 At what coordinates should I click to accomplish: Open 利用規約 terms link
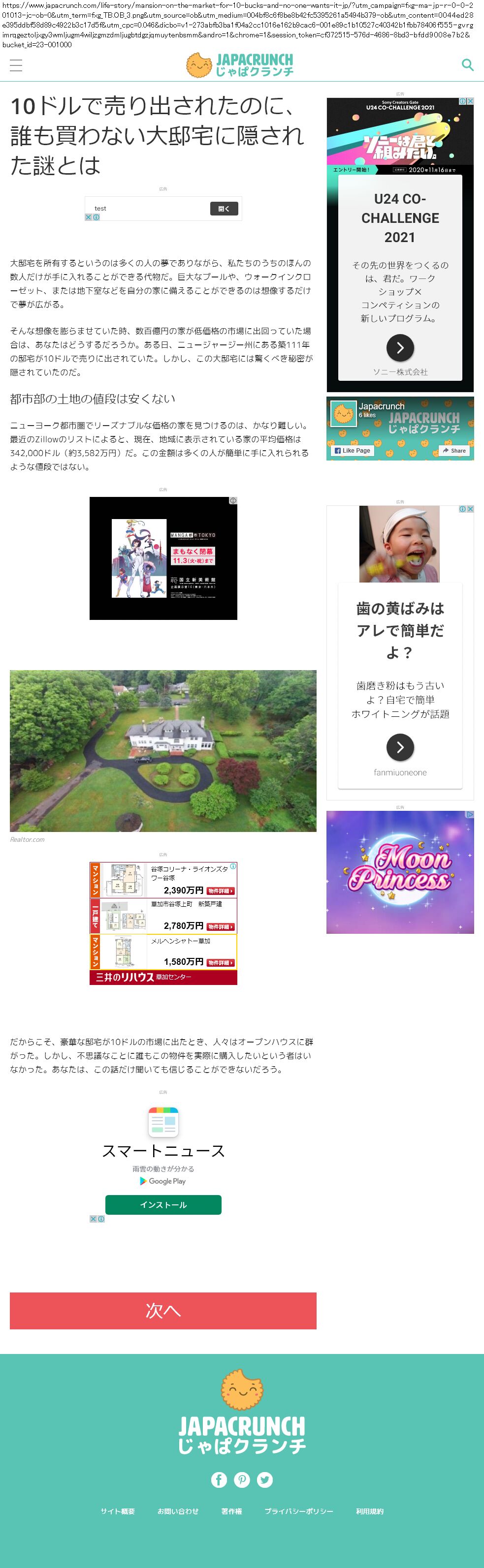coord(370,1511)
